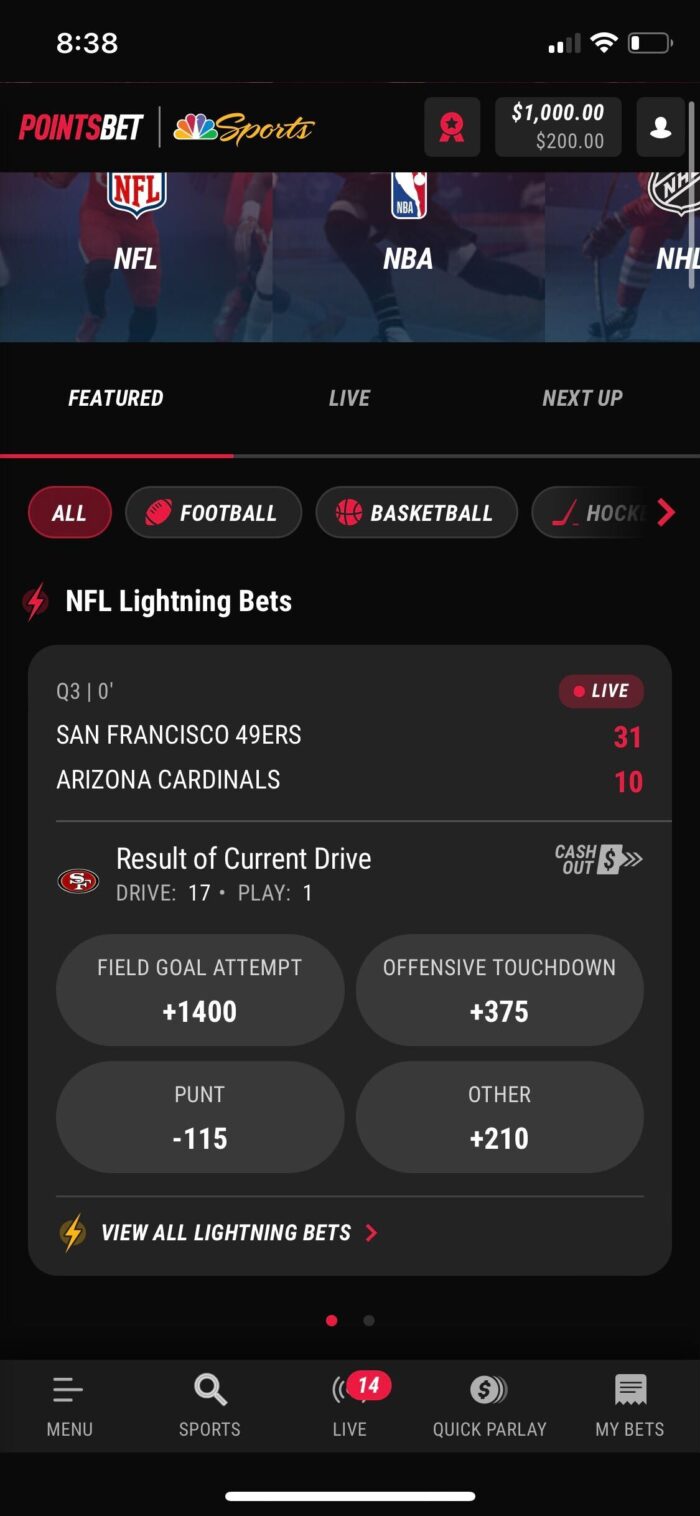Go to Sports search
This screenshot has width=700, height=1516.
click(210, 1405)
